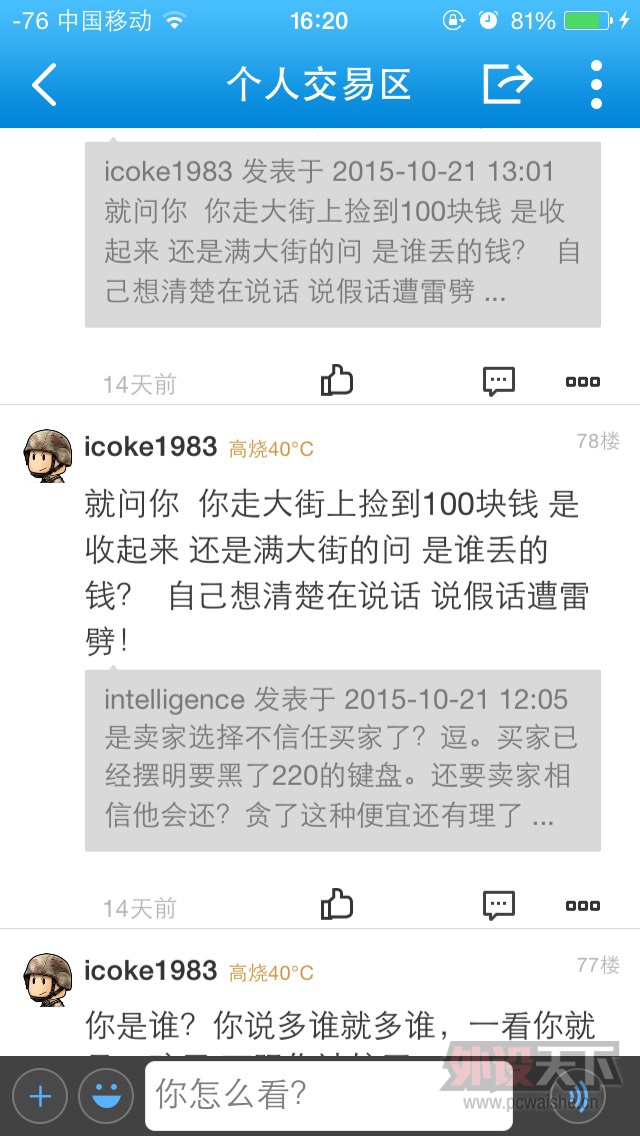The image size is (640, 1136).
Task: Open the top-bar overflow menu
Action: 596,84
